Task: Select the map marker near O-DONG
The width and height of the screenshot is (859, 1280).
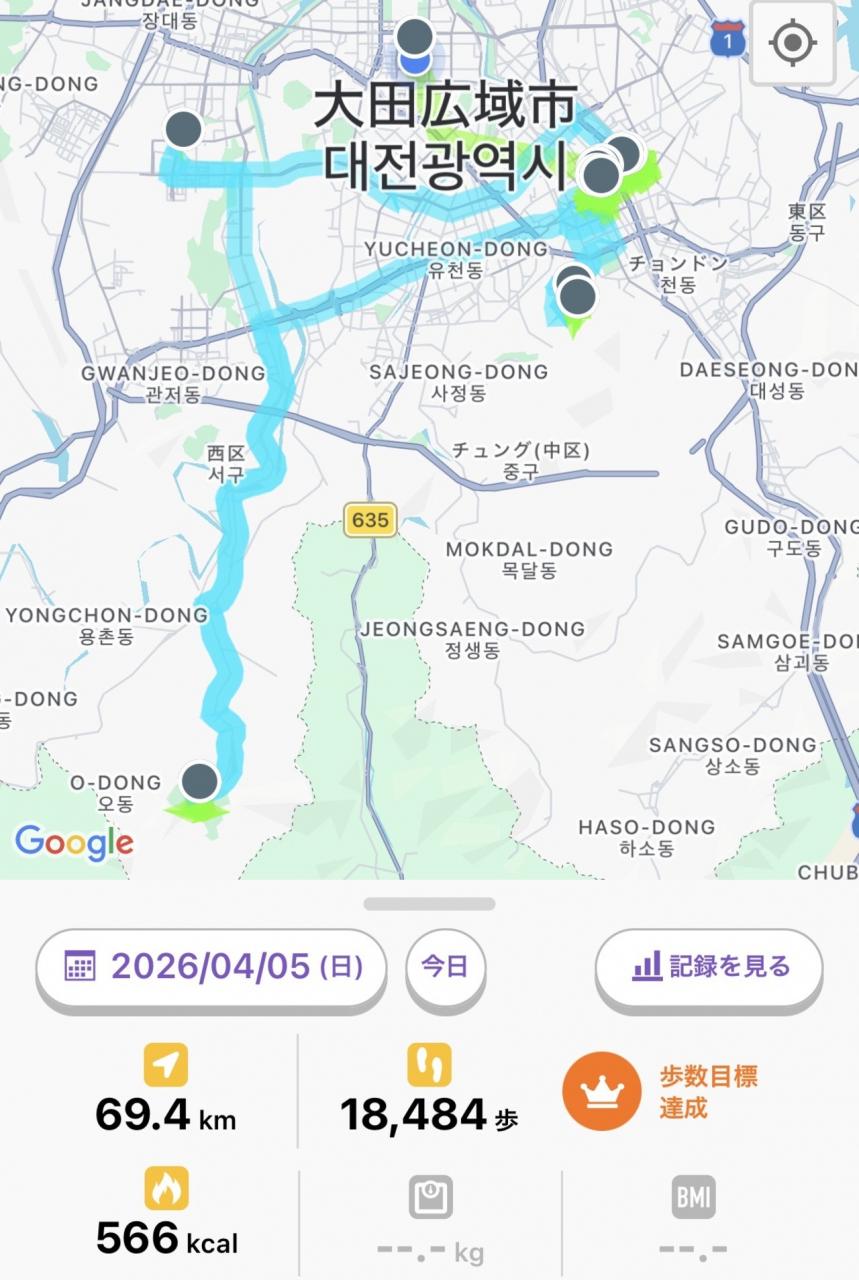Action: (x=200, y=781)
